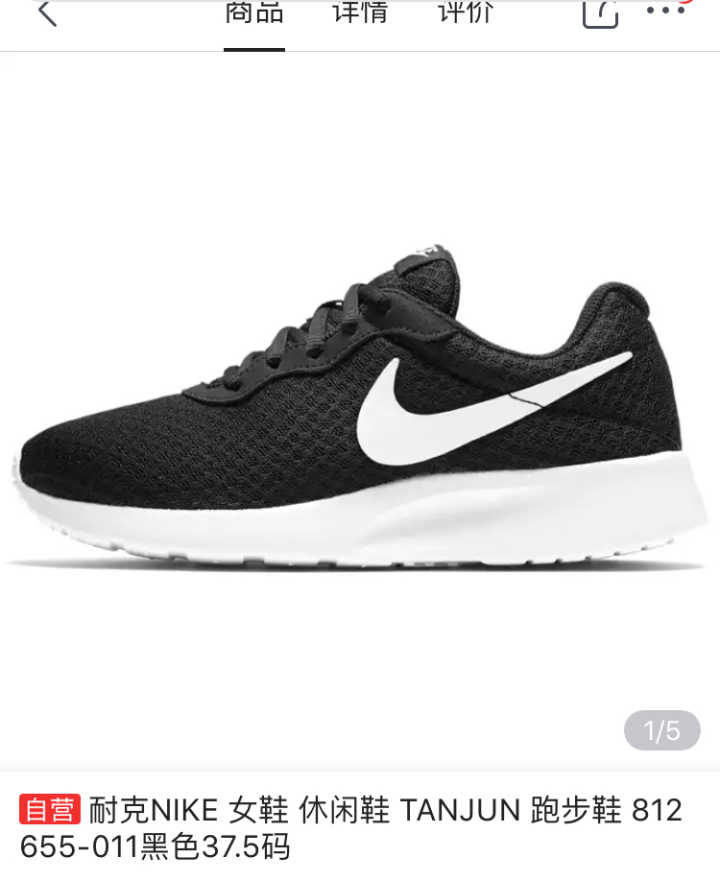The width and height of the screenshot is (720, 881).
Task: Switch to the 评价 tab
Action: coord(465,14)
